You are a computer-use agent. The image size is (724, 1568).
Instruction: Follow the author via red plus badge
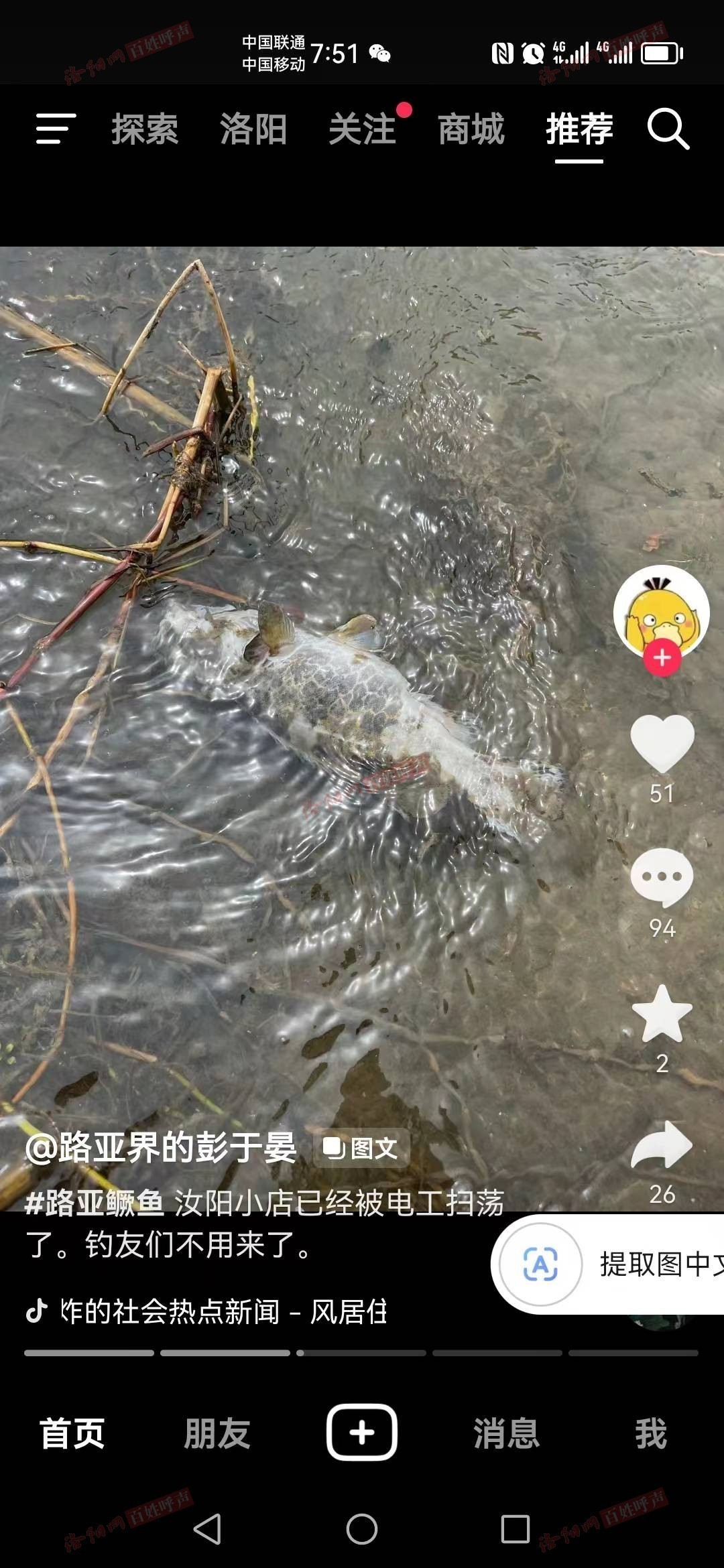point(662,658)
